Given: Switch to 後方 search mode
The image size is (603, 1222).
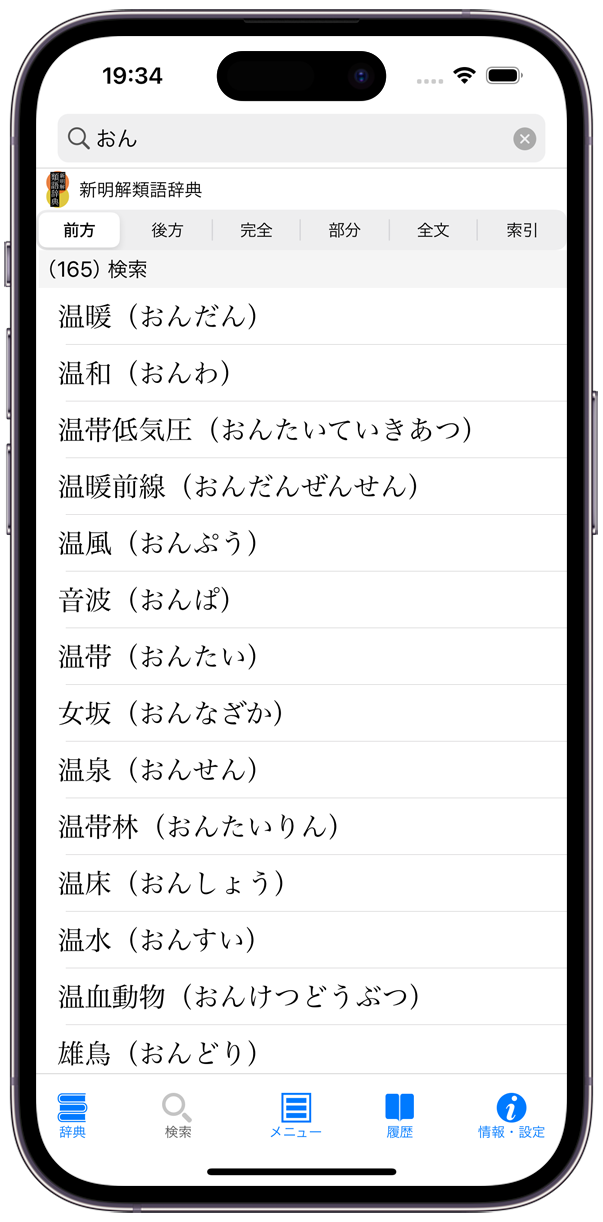Looking at the screenshot, I should [167, 230].
